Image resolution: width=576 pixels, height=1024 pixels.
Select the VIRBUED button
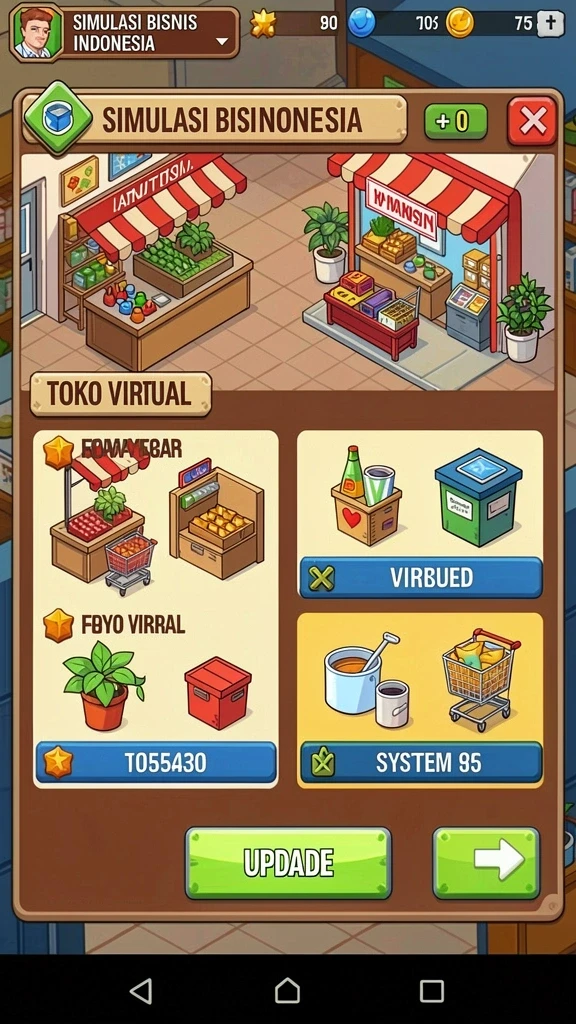[421, 577]
